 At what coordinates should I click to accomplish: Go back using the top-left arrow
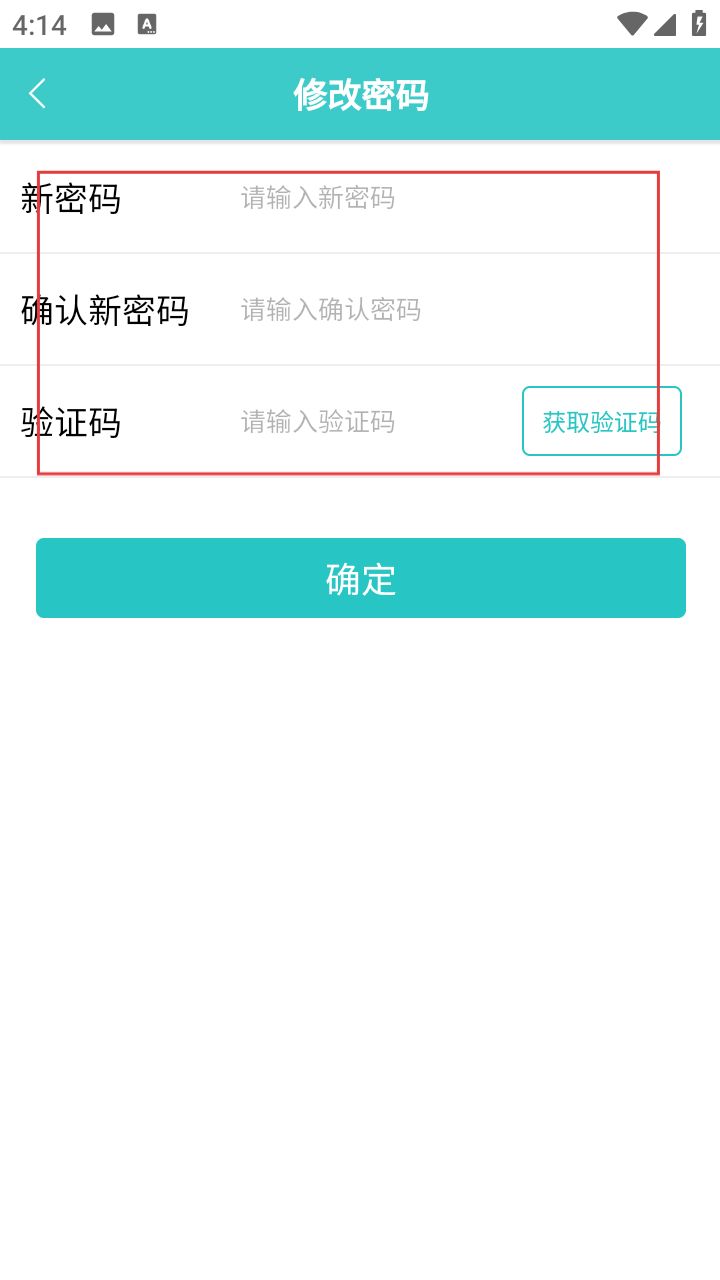pos(38,94)
